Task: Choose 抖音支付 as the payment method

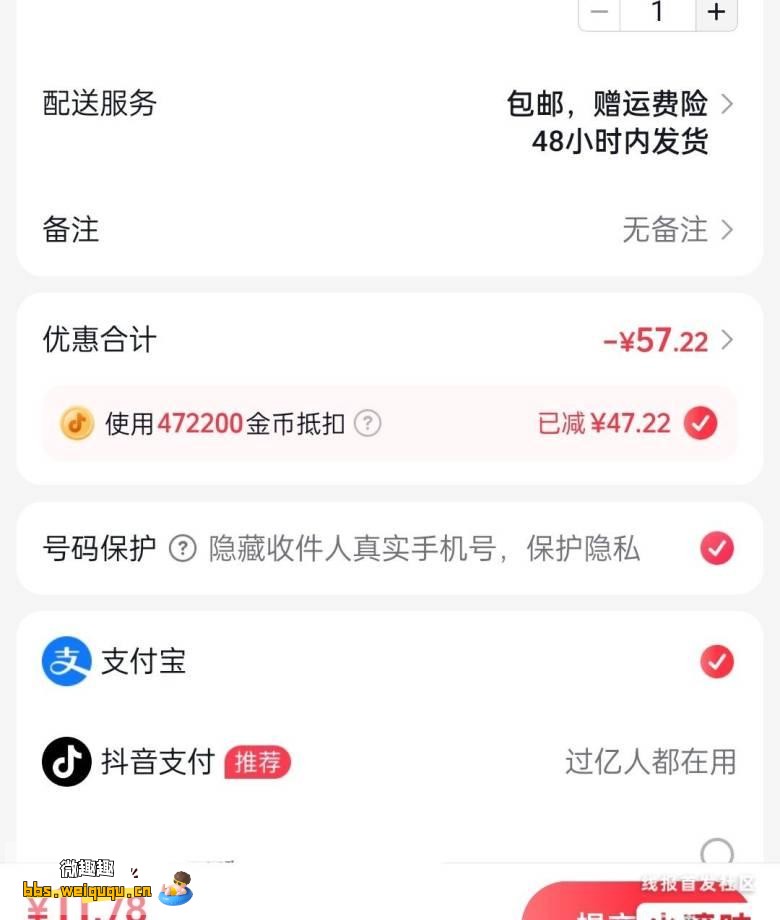Action: click(x=158, y=762)
